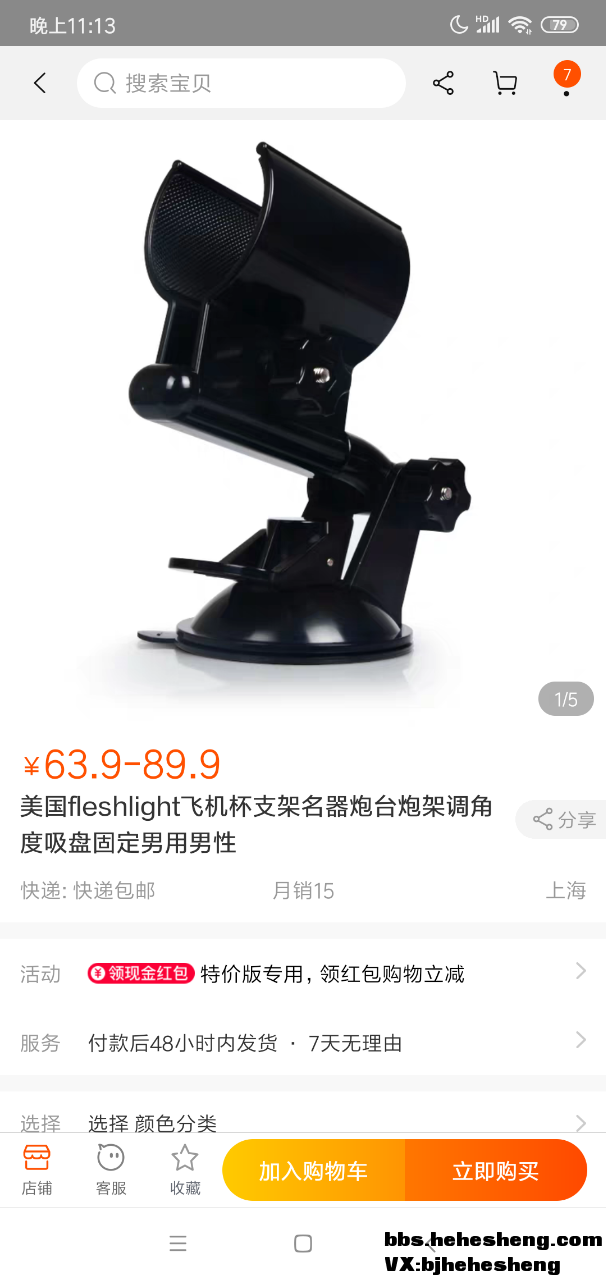The height and width of the screenshot is (1280, 606).
Task: Visit the 店铺 store page
Action: click(37, 1170)
